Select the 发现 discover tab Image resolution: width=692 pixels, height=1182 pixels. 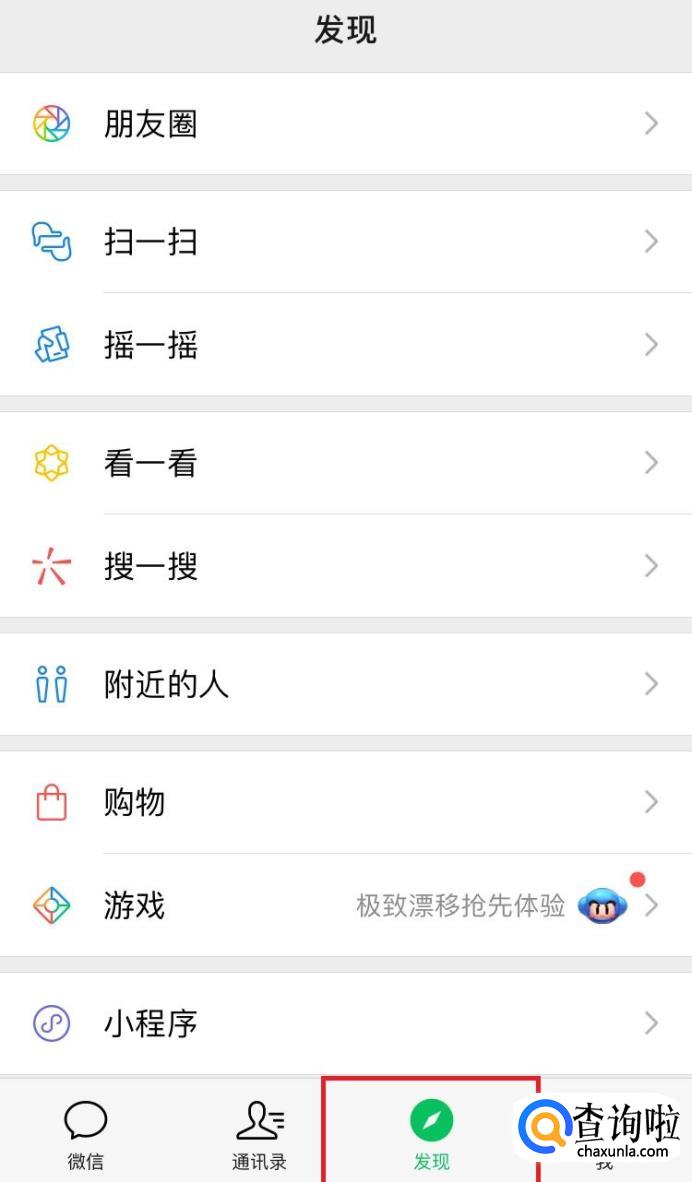(431, 1135)
